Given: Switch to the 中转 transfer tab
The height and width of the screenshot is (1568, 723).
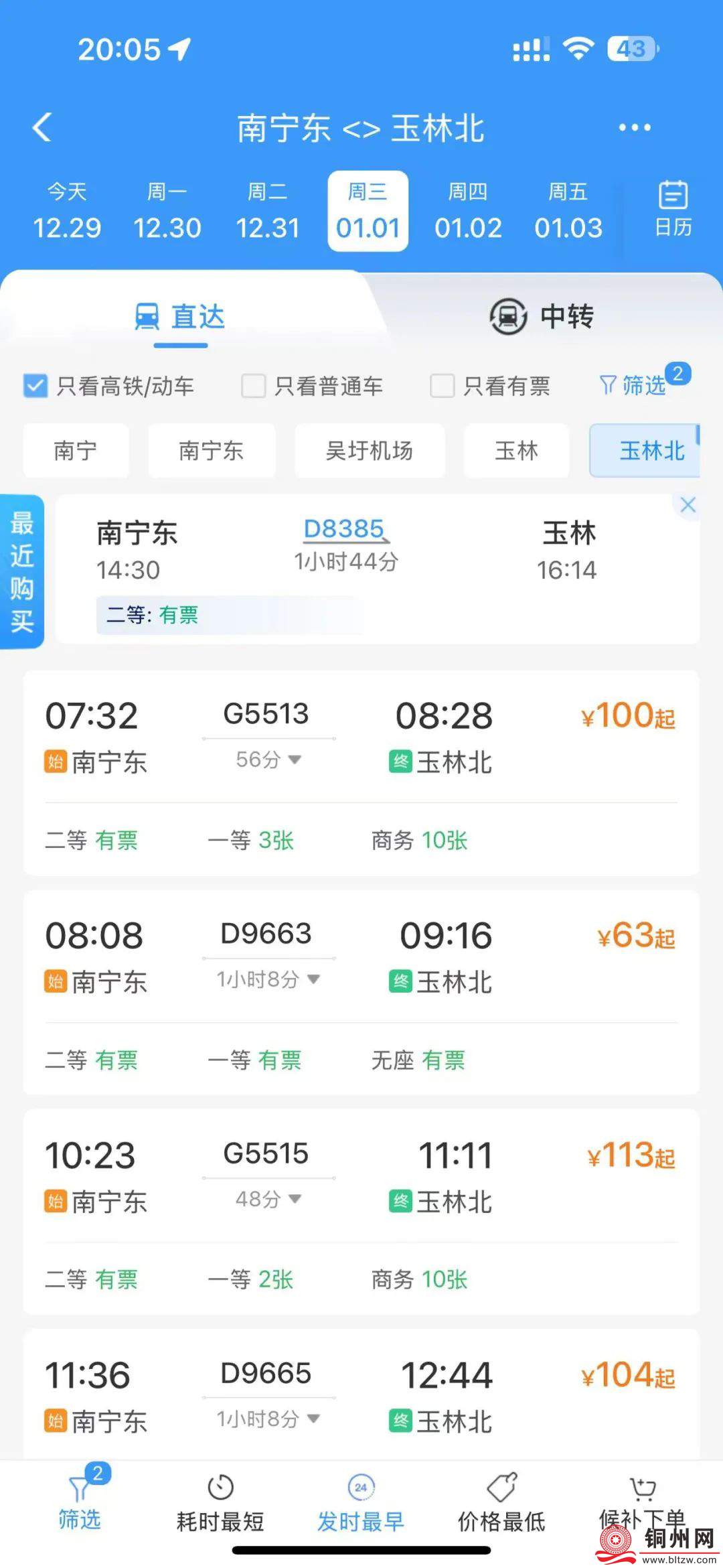Looking at the screenshot, I should coord(542,316).
